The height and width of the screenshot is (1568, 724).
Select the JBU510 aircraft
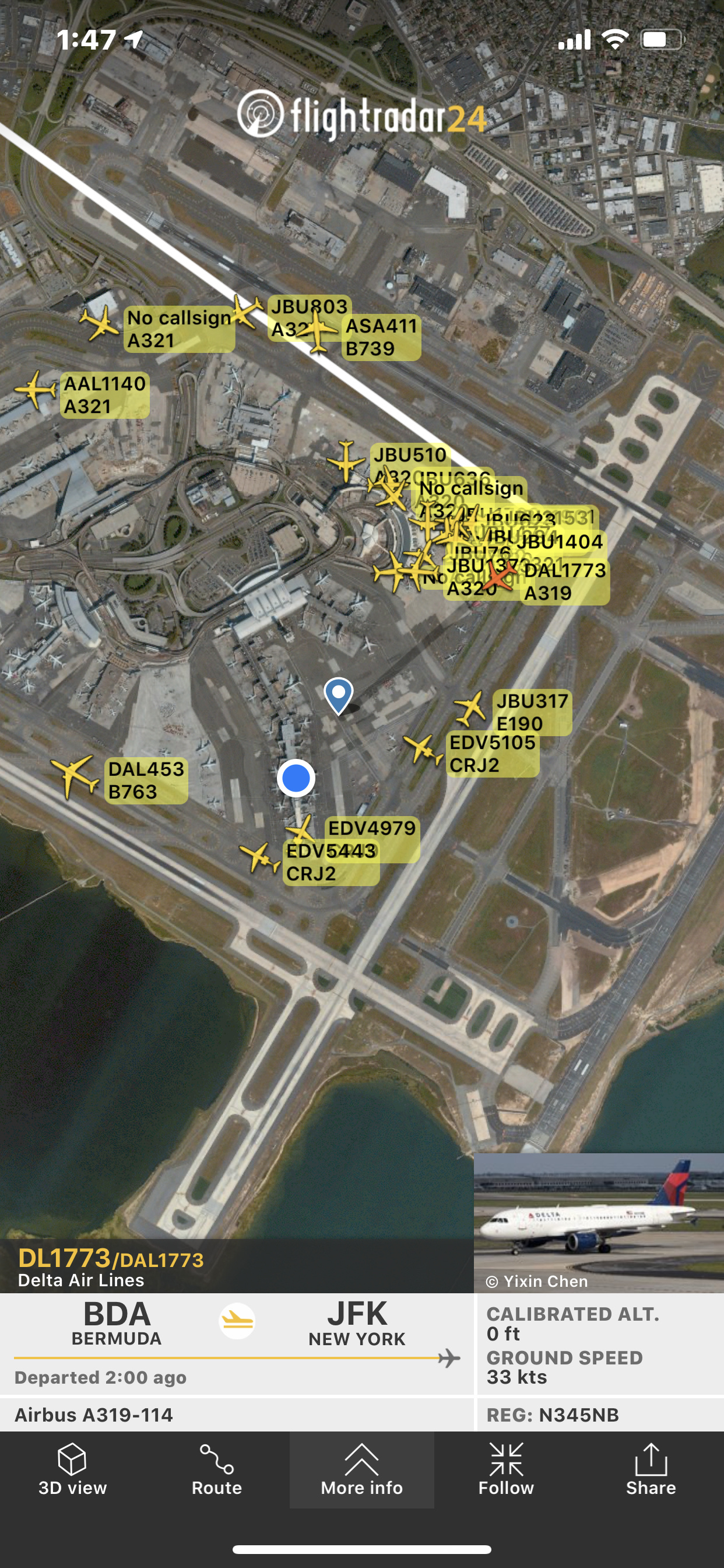[x=346, y=461]
